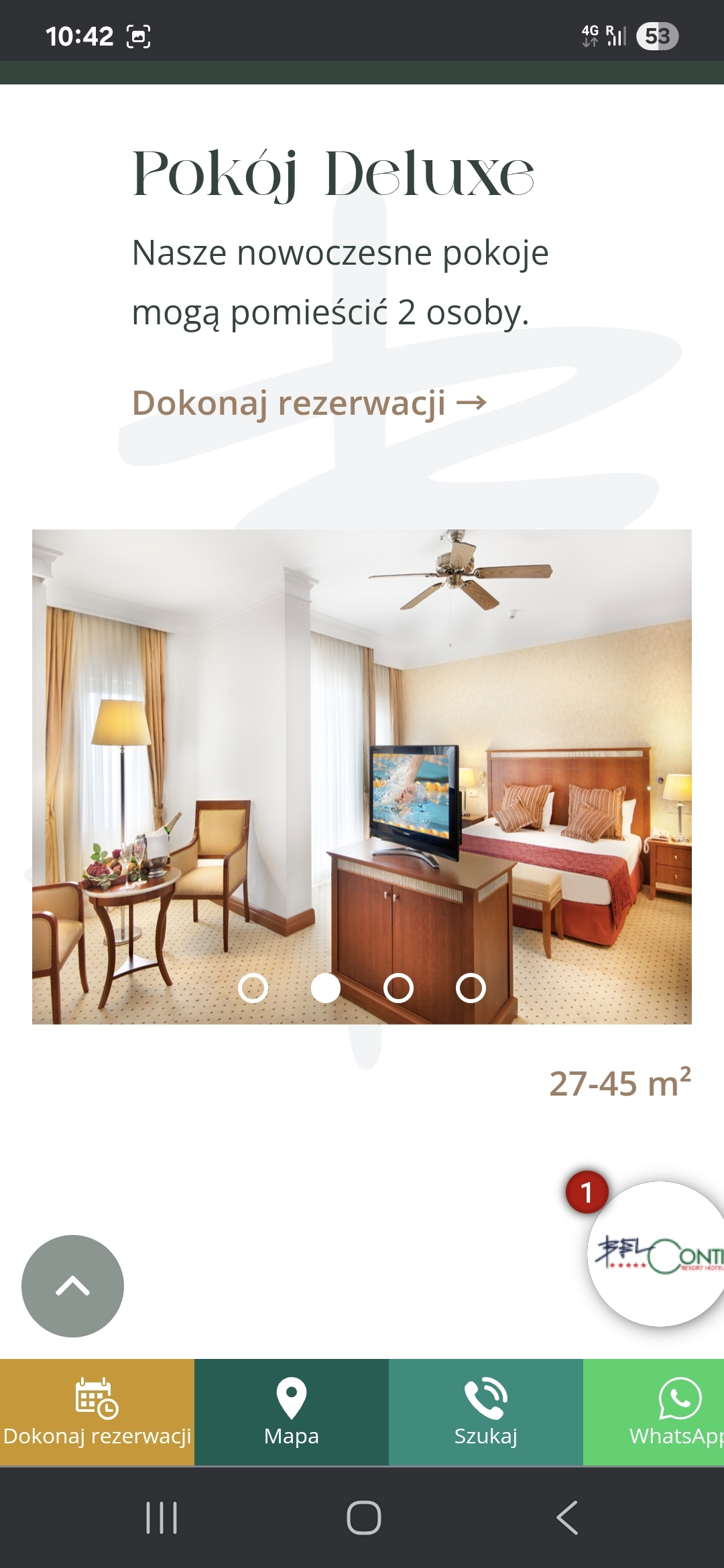724x1568 pixels.
Task: Show the first room photo slide
Action: 253,988
